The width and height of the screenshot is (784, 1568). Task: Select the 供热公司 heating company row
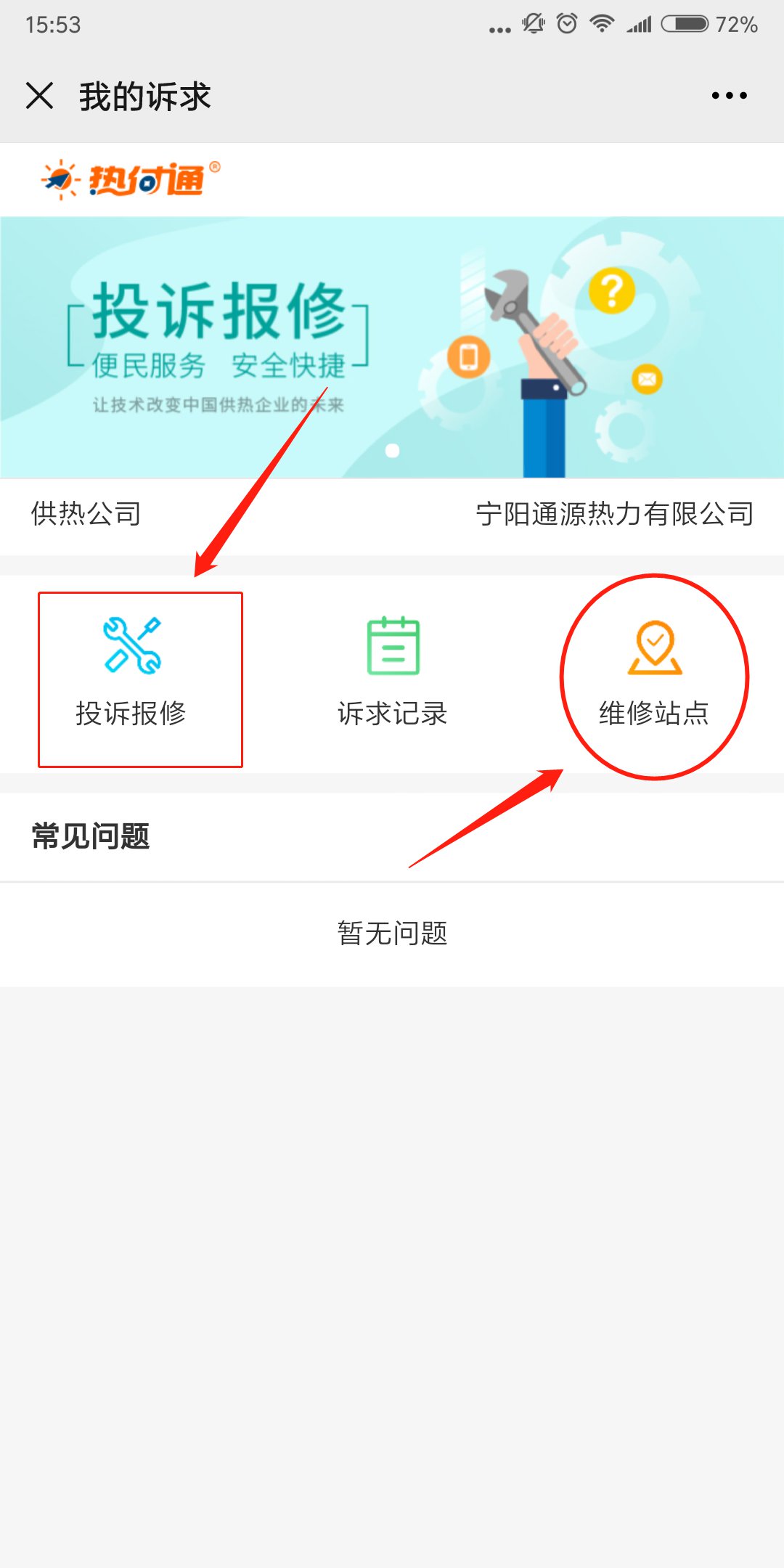pos(392,514)
